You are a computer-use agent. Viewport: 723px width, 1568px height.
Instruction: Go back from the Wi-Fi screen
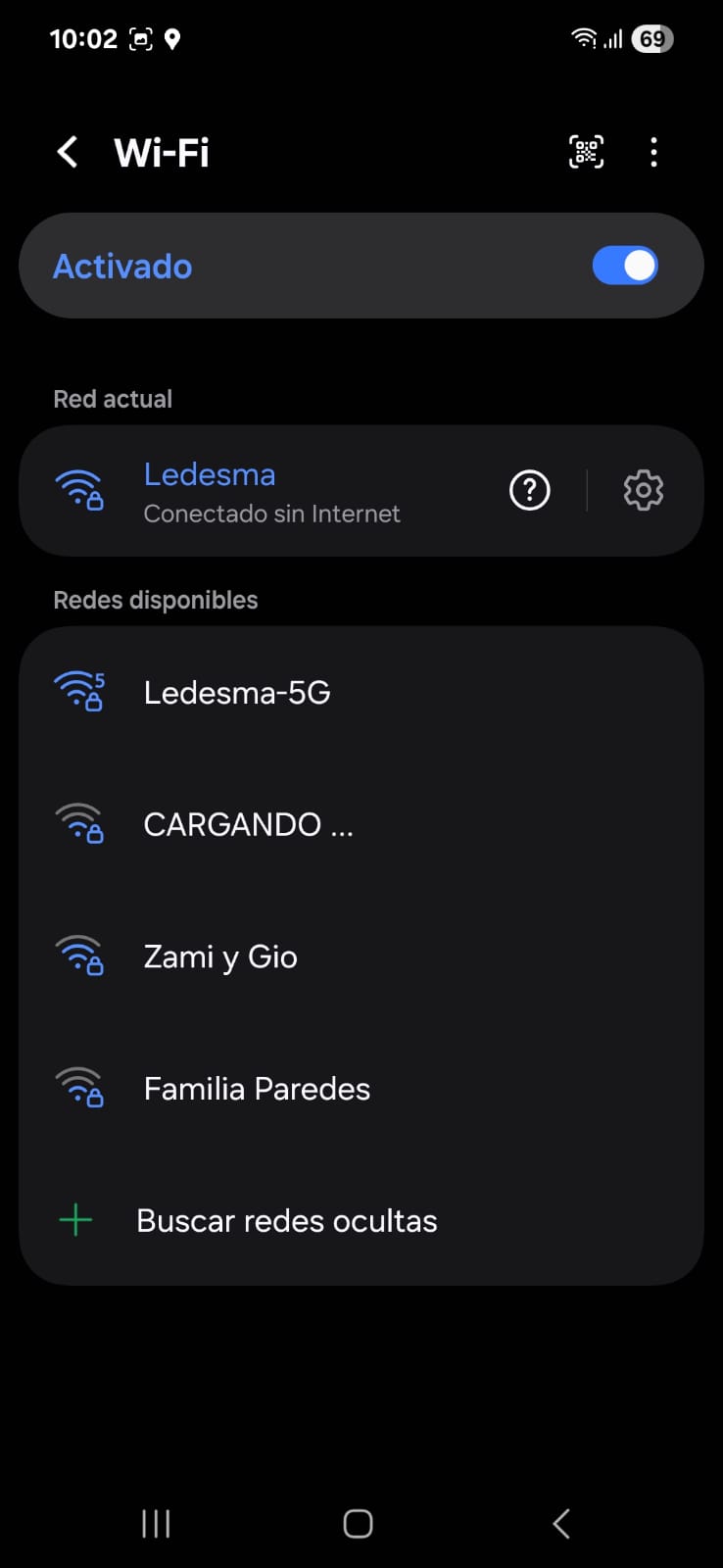(68, 152)
